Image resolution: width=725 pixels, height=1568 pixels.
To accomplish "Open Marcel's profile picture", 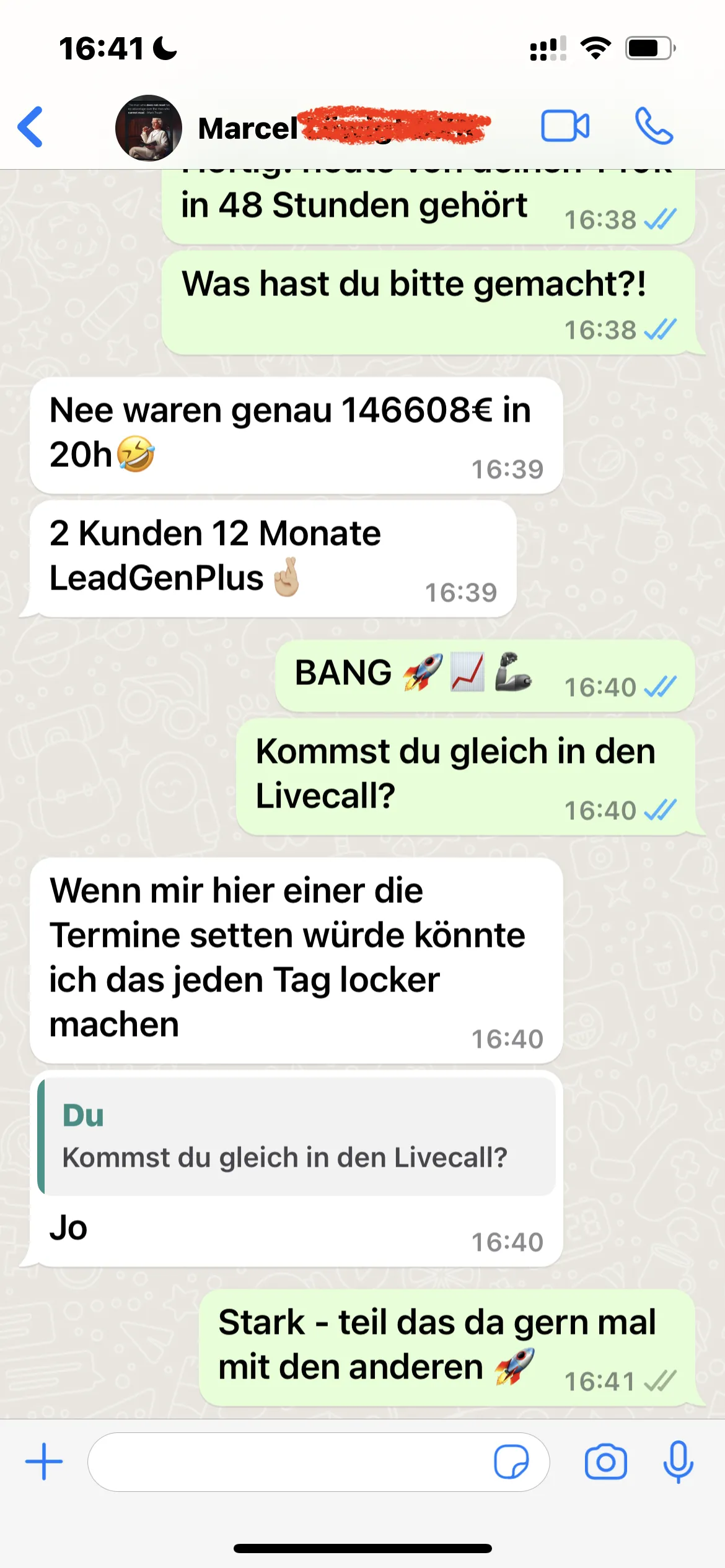I will (149, 128).
